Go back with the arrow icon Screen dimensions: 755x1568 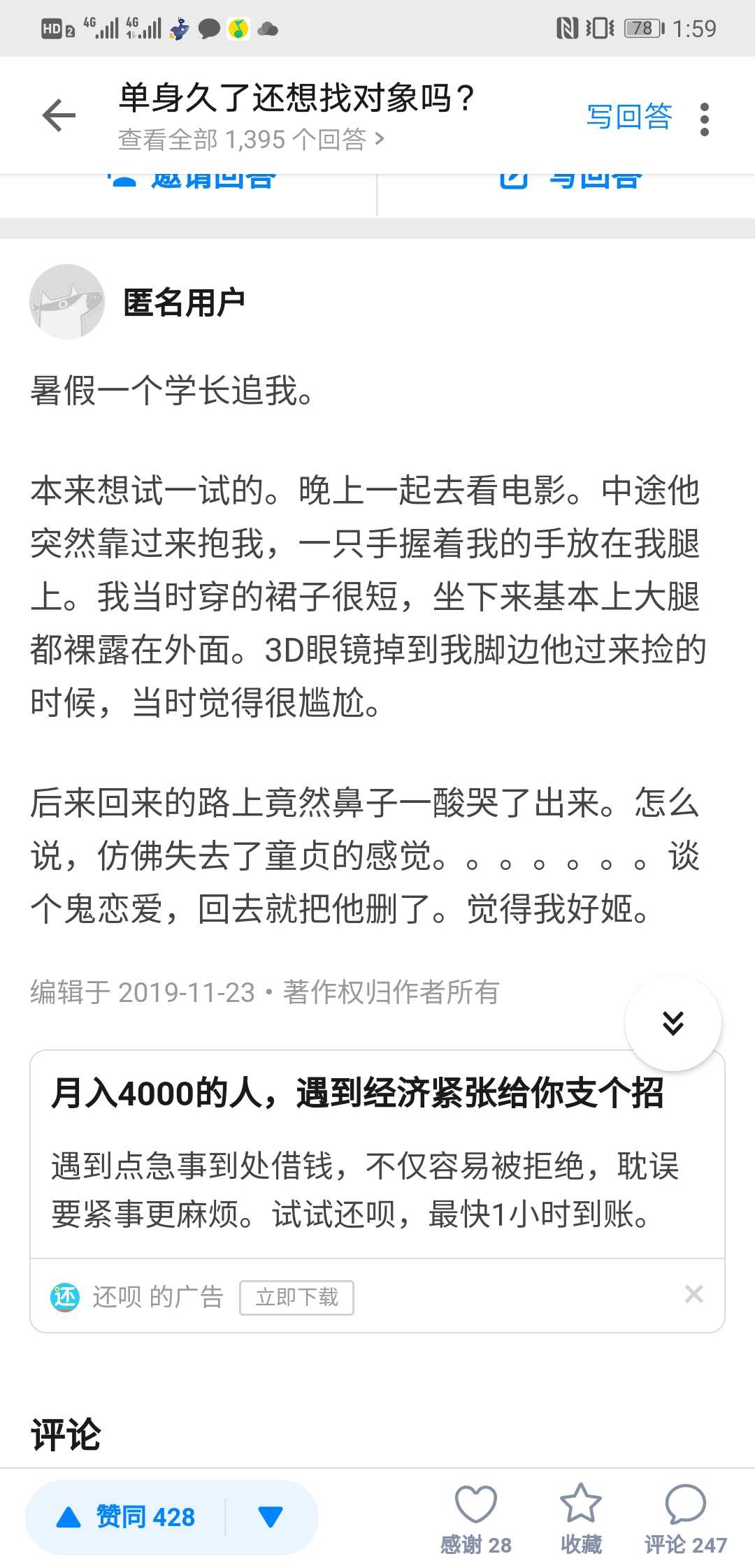tap(59, 116)
